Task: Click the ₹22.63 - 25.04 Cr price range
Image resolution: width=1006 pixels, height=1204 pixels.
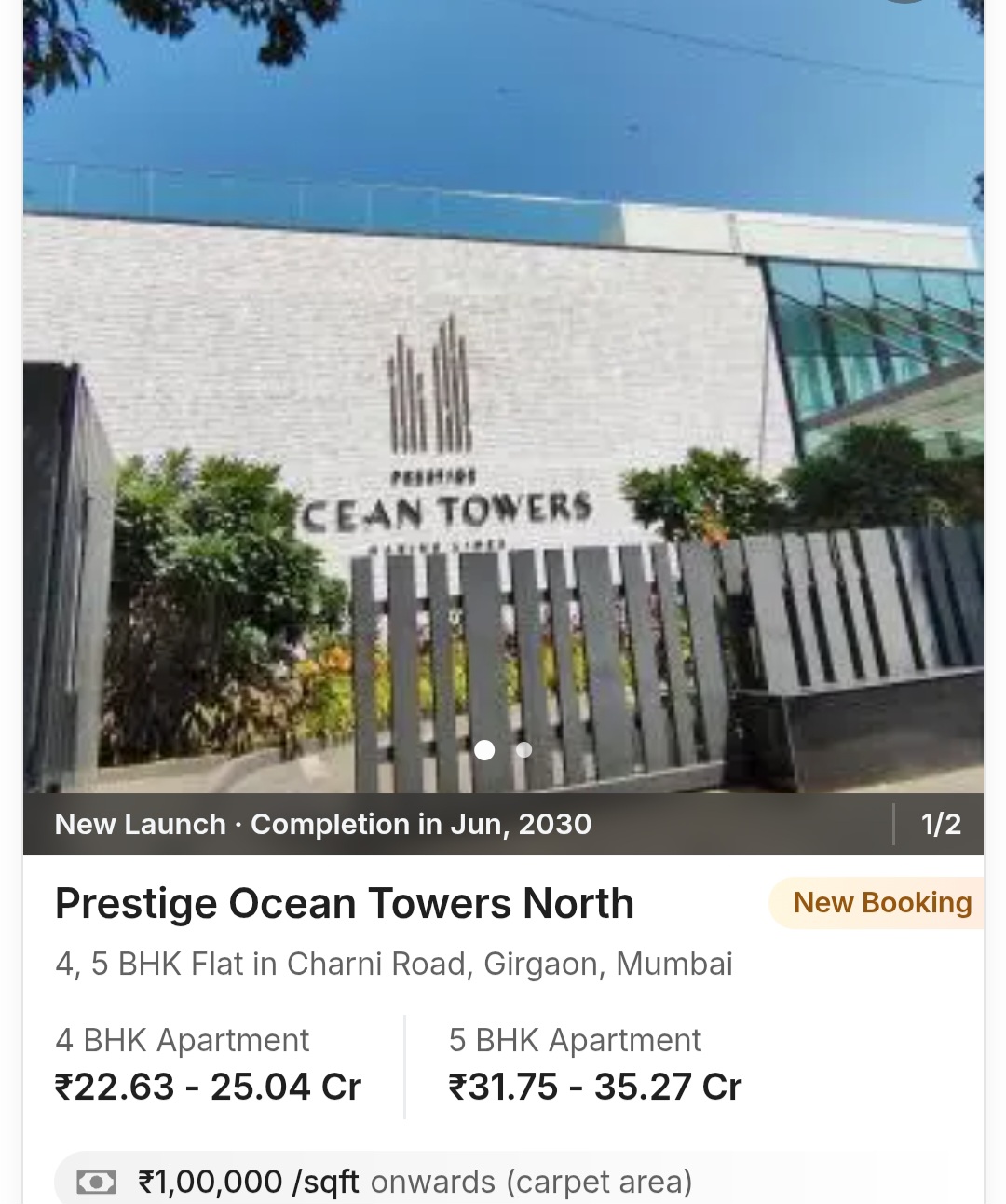Action: pos(207,1085)
